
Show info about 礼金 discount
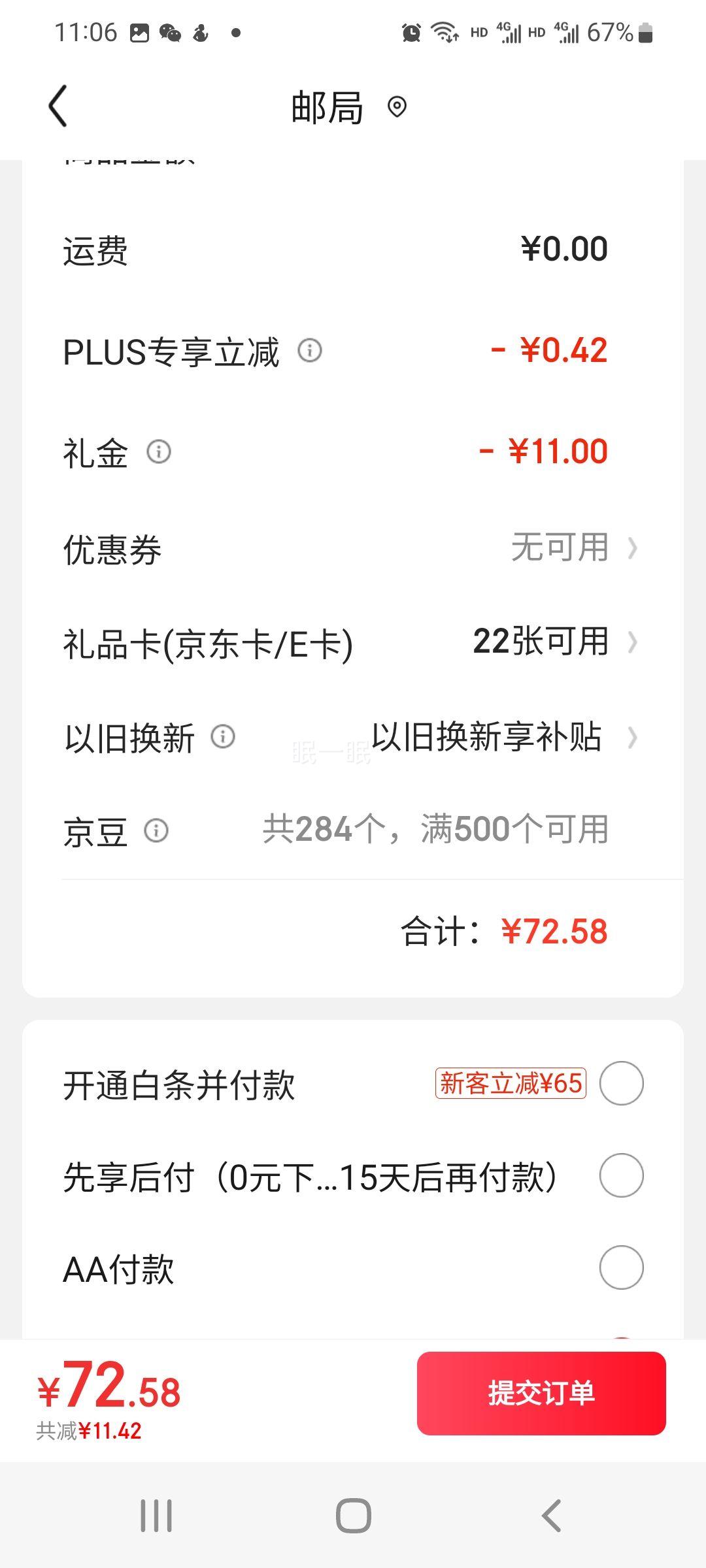[159, 451]
